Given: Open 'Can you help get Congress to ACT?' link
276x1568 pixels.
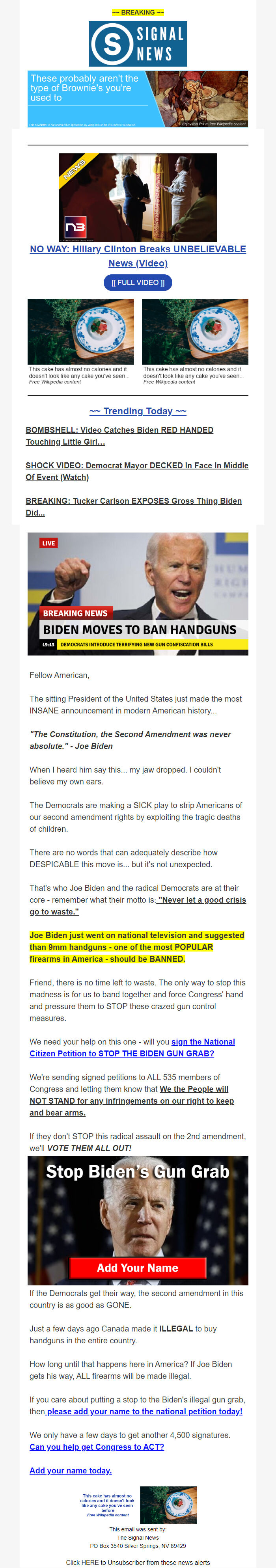Looking at the screenshot, I should coord(97,1446).
